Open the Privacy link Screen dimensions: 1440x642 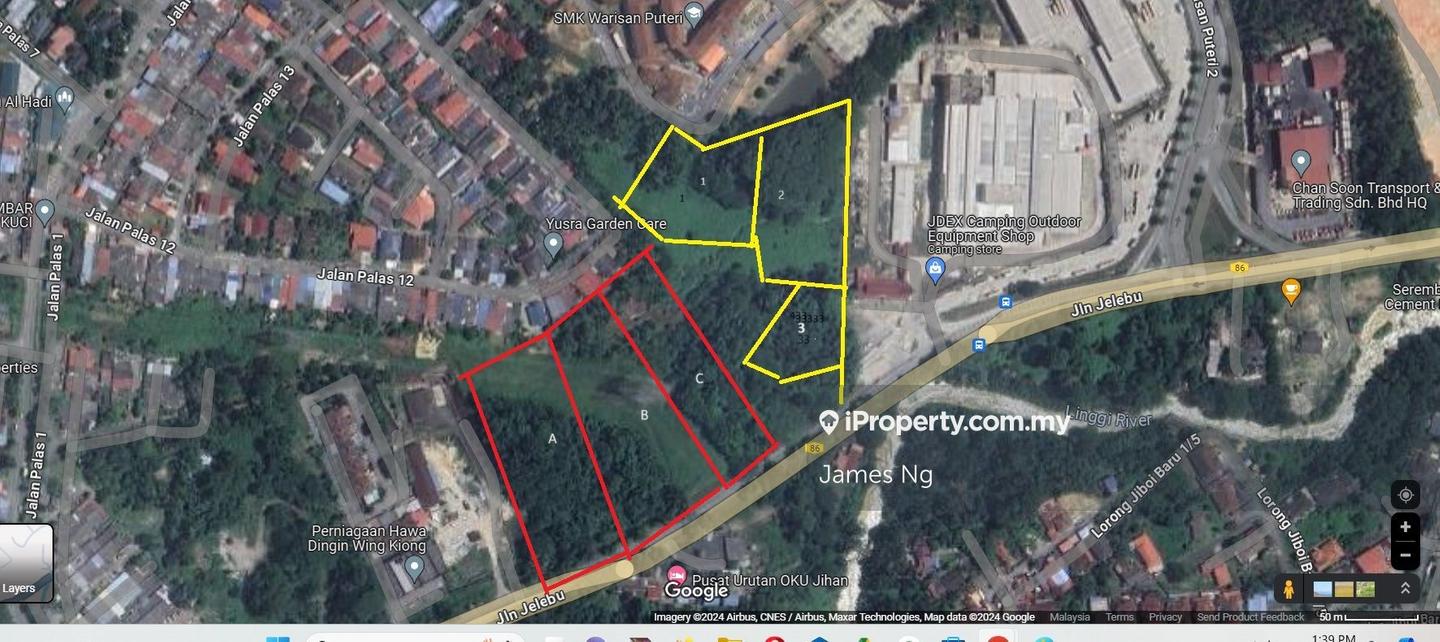tap(1164, 617)
